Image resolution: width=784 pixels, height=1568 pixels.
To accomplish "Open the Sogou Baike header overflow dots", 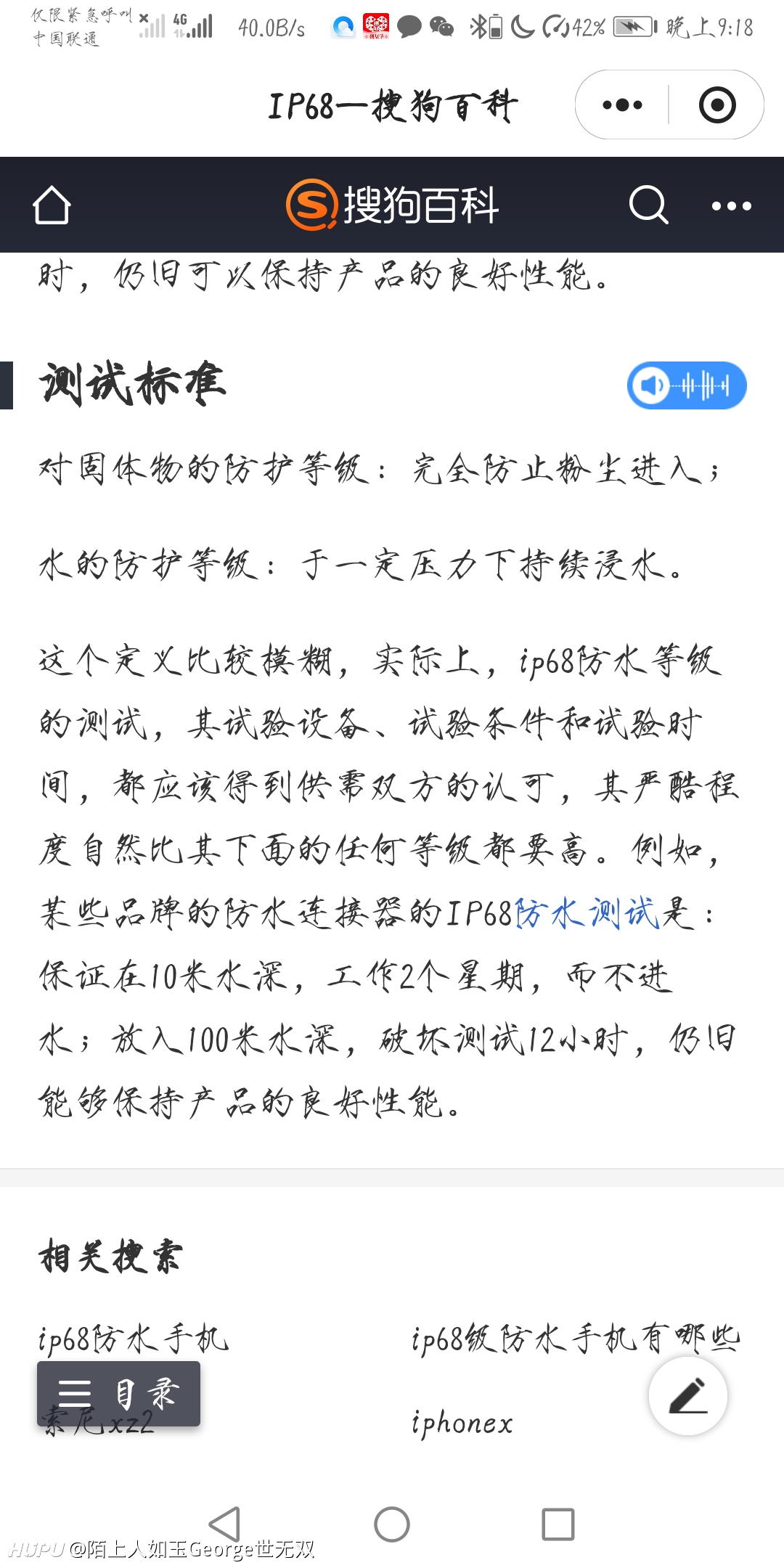I will (731, 206).
